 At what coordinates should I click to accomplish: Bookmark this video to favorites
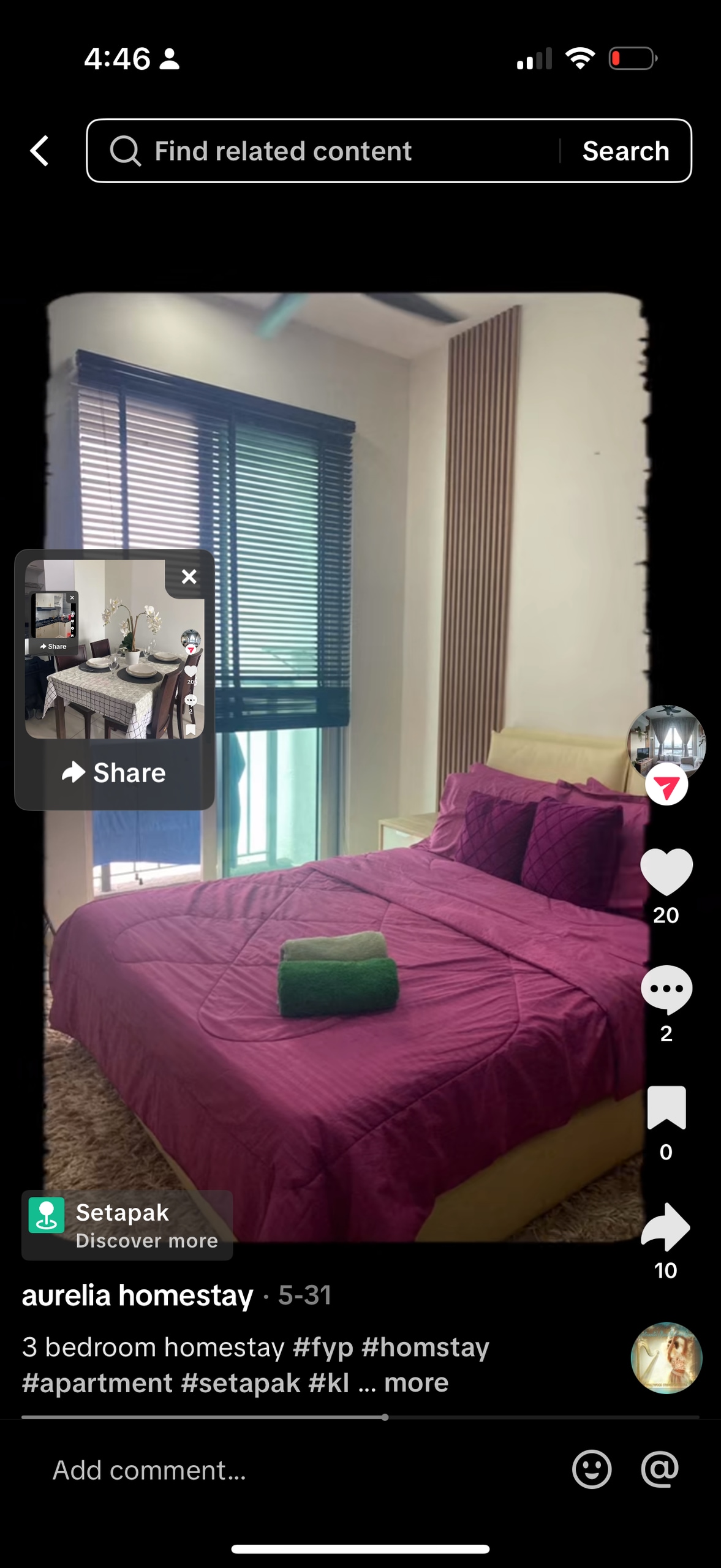click(666, 1107)
